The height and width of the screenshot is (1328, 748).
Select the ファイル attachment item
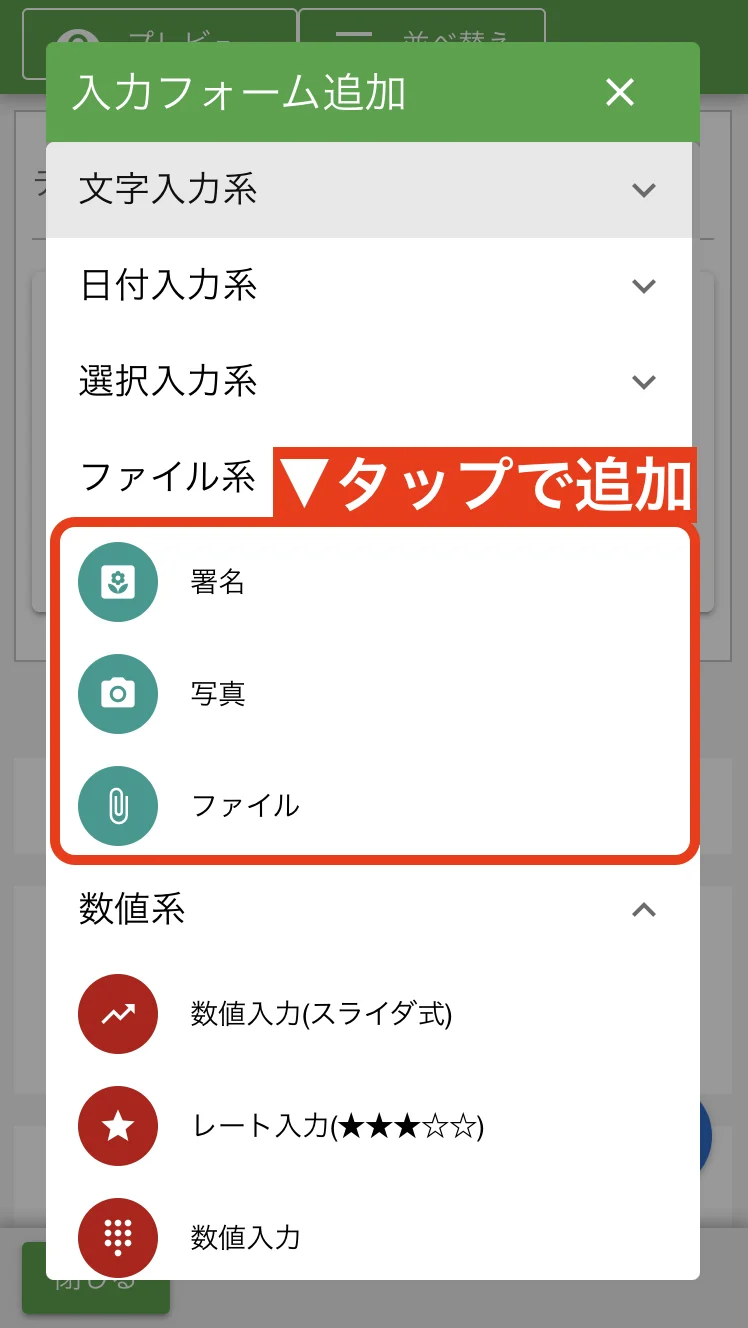(x=244, y=806)
